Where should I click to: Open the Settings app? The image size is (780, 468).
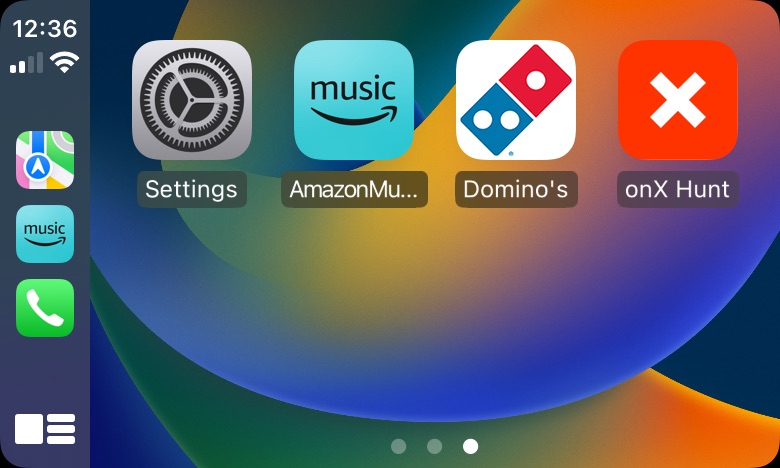[x=192, y=100]
